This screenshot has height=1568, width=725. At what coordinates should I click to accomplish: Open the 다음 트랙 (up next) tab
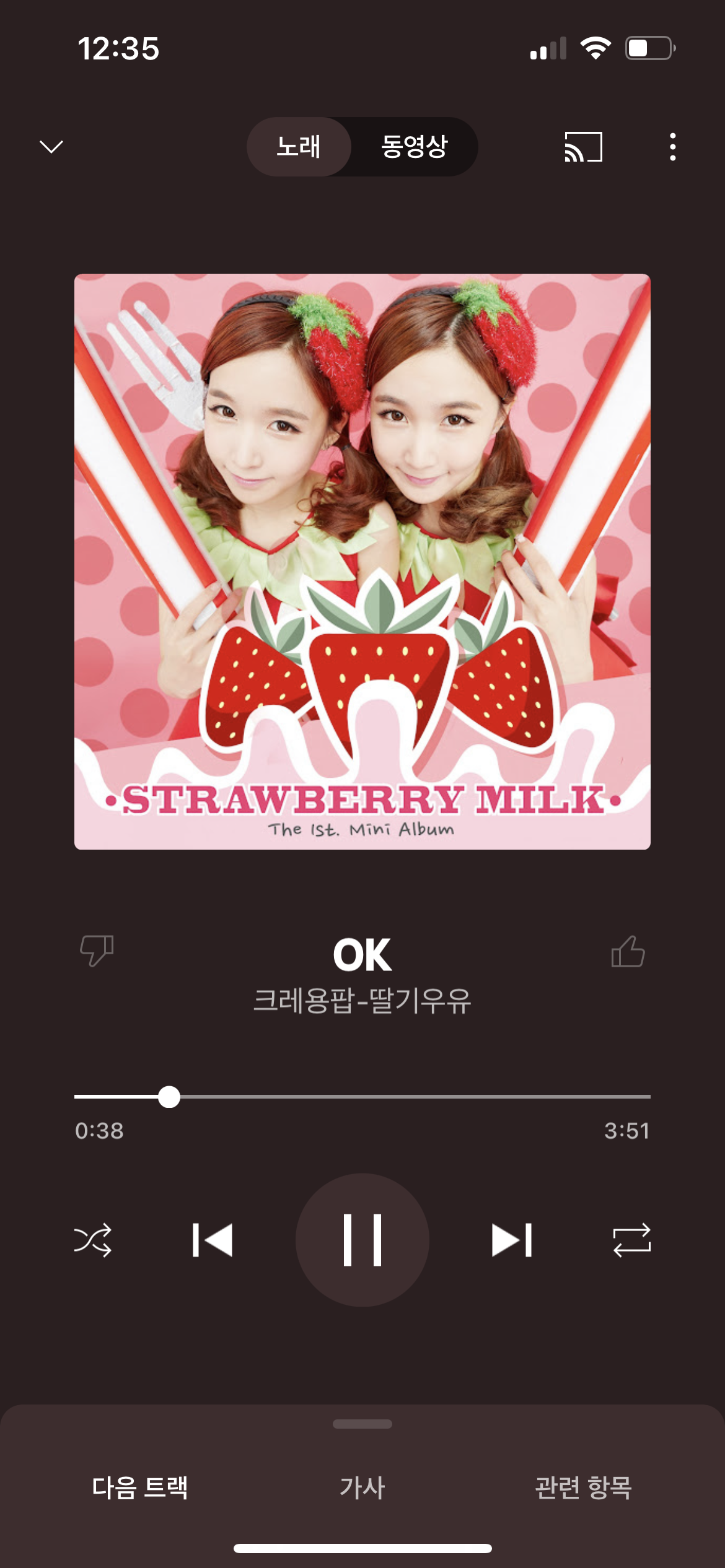140,1487
